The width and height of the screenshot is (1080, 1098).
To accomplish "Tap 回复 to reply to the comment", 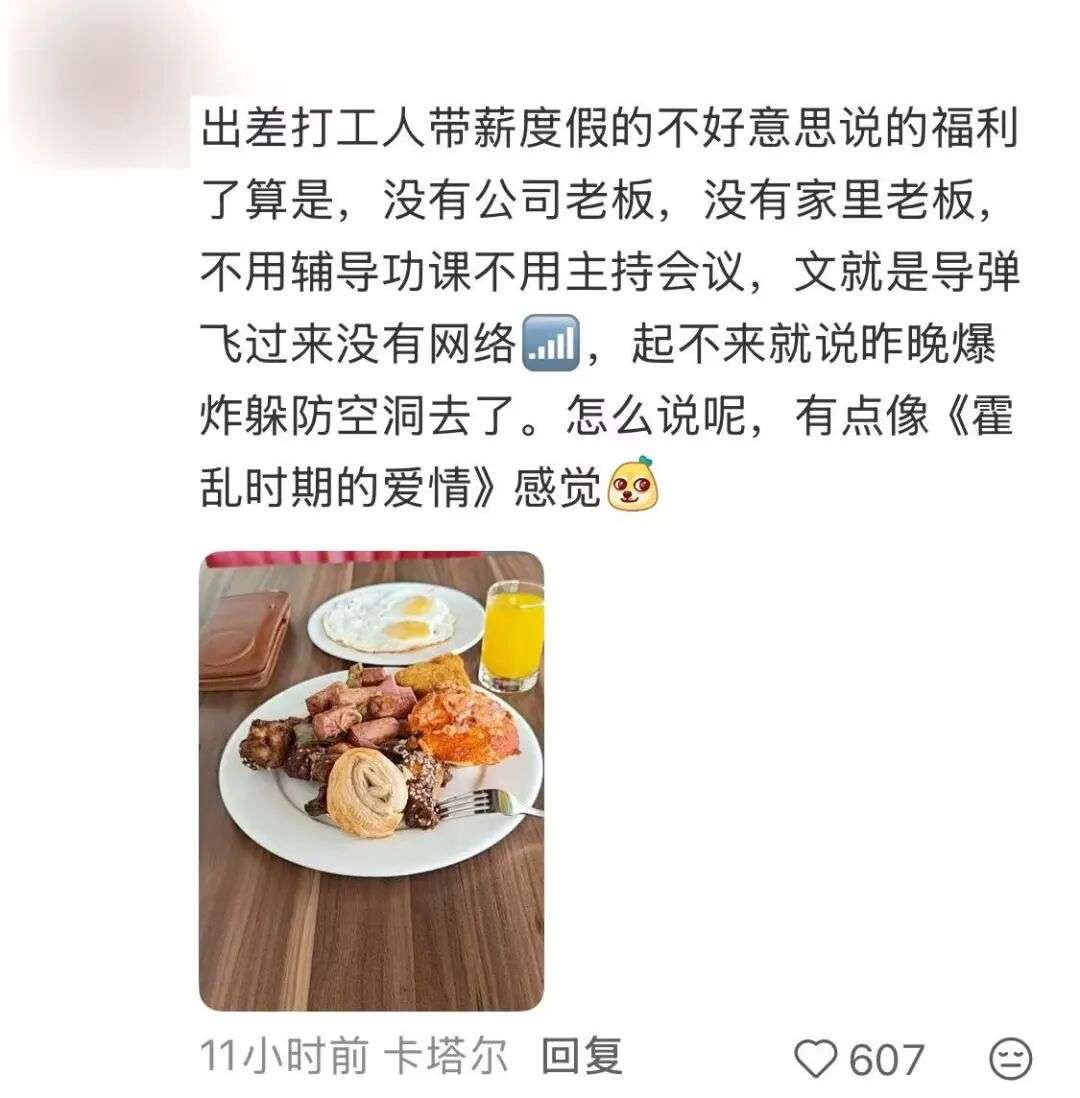I will [x=582, y=1056].
